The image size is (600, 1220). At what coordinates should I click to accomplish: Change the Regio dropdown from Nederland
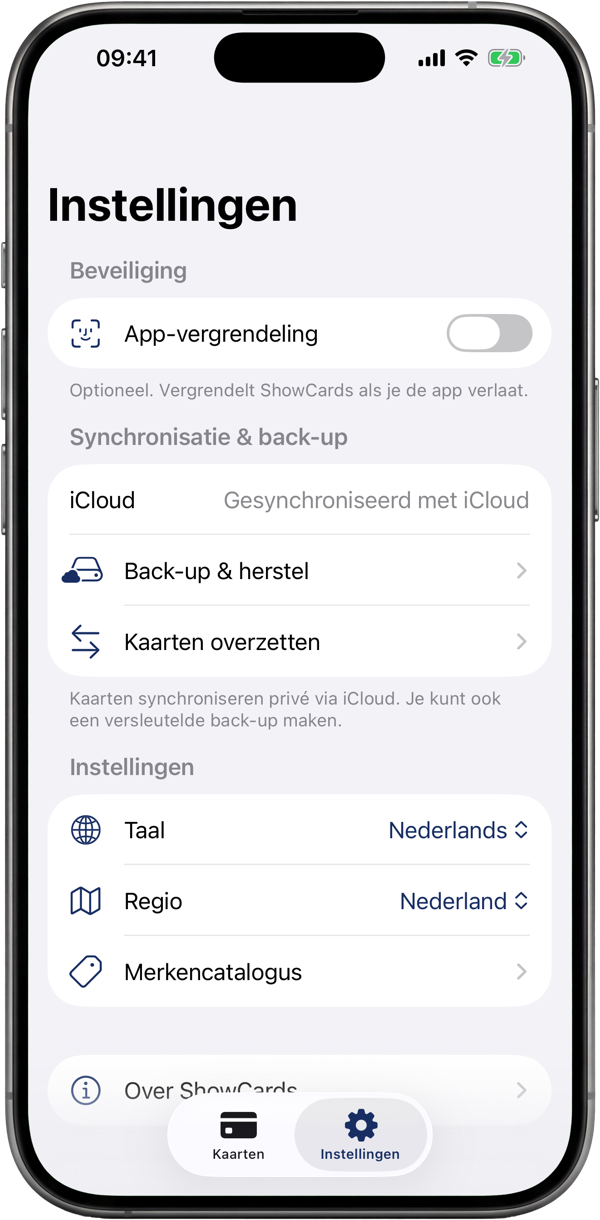(x=464, y=901)
